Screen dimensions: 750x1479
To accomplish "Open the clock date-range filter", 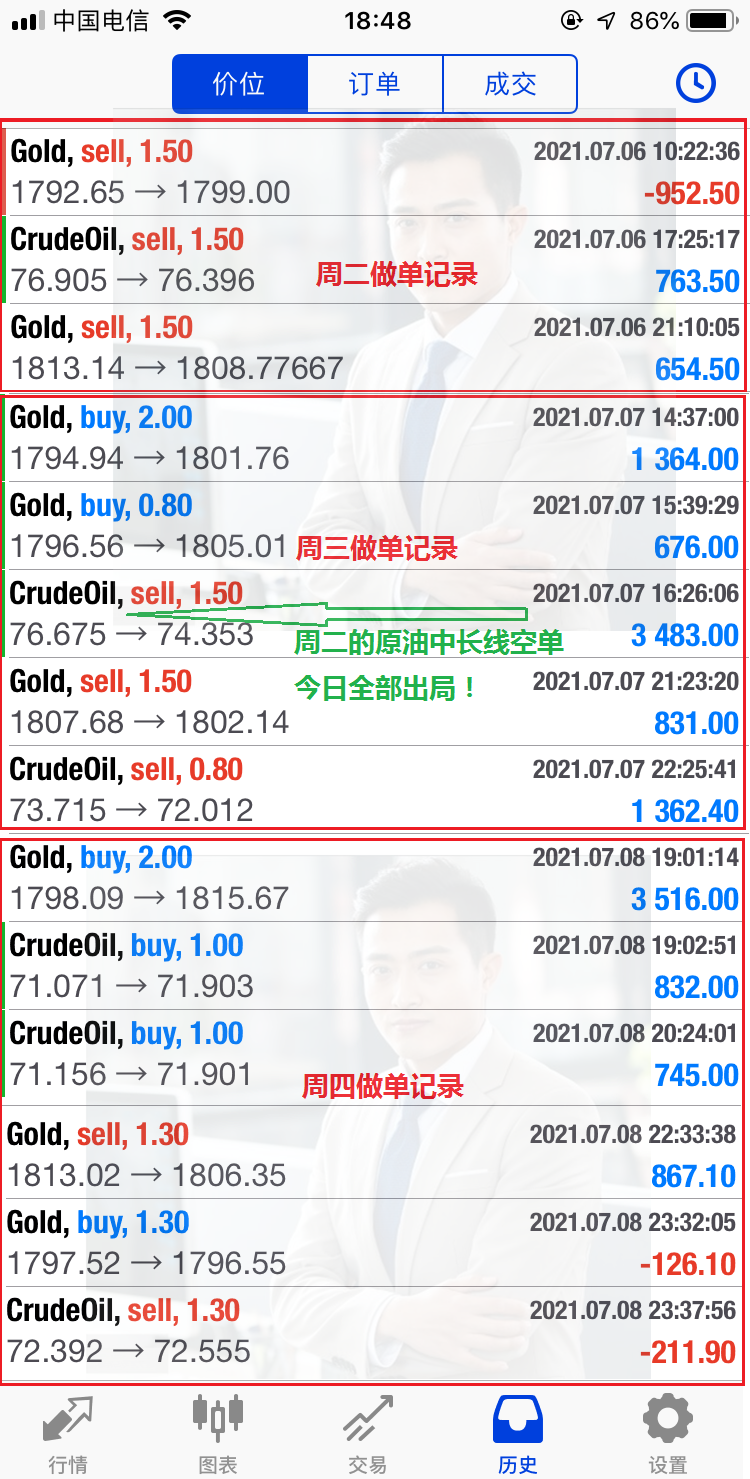I will click(x=696, y=84).
